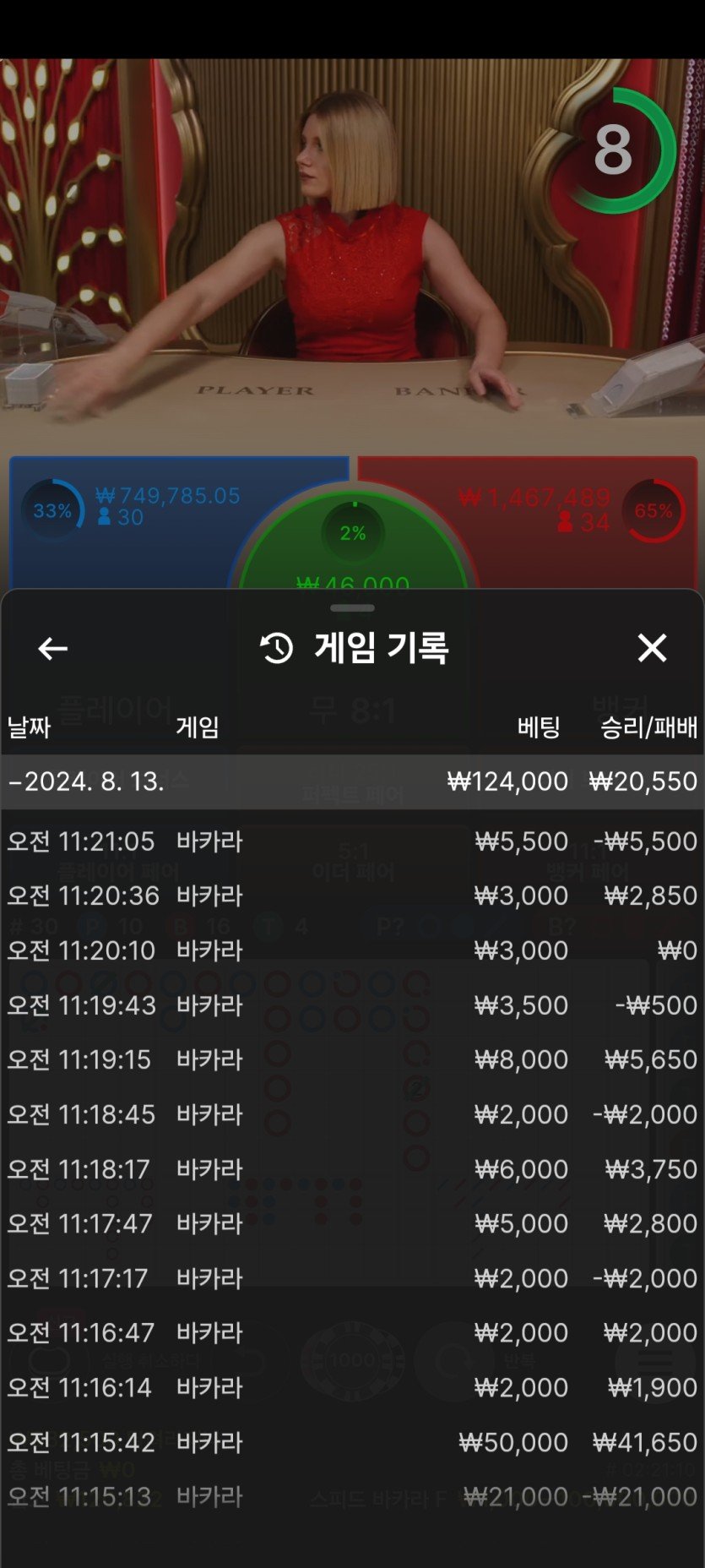Open the 11:17:47 game record
Image resolution: width=705 pixels, height=1568 pixels.
point(352,1223)
